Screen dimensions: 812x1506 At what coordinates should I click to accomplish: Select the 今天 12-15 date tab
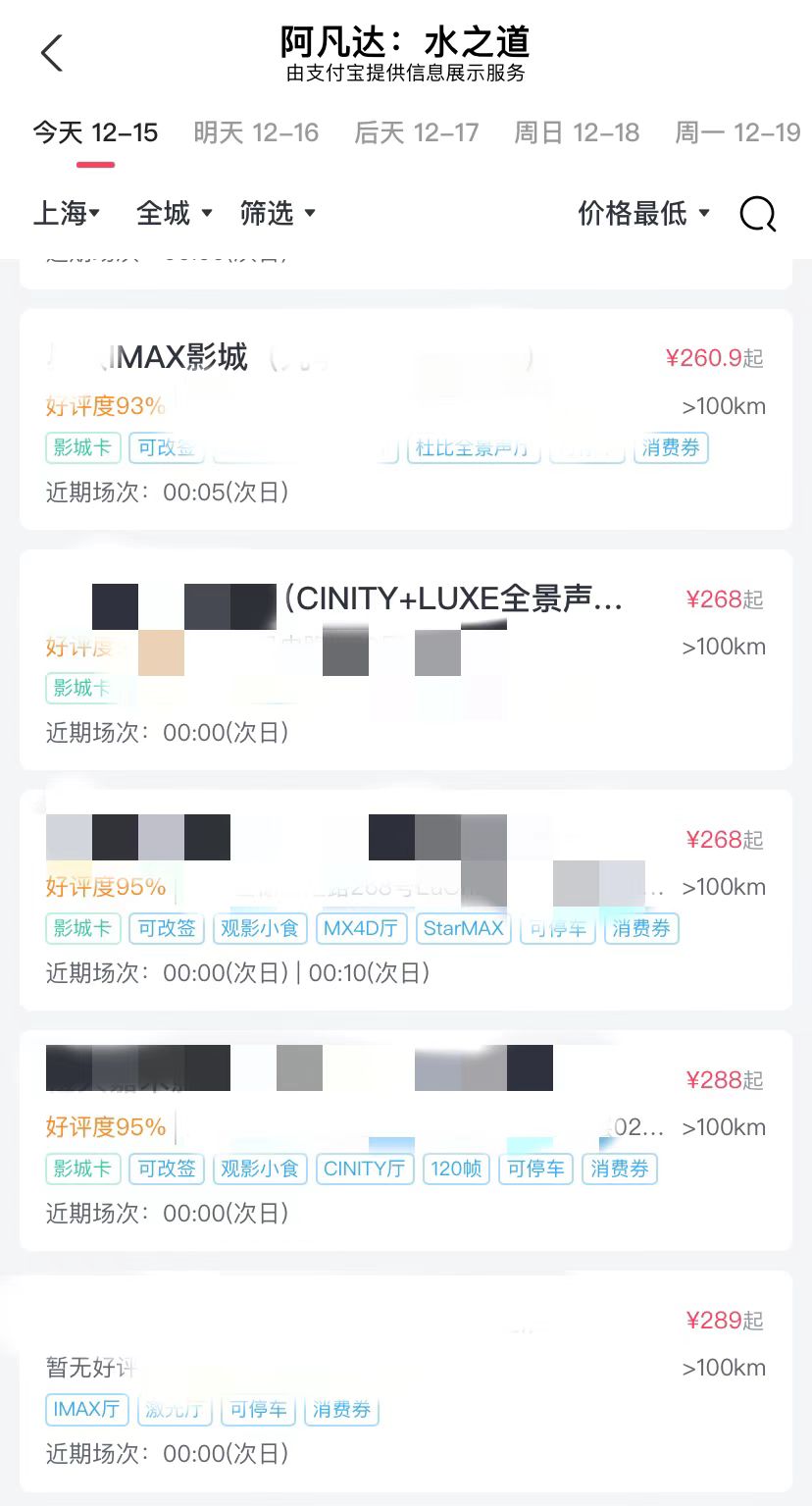(95, 133)
